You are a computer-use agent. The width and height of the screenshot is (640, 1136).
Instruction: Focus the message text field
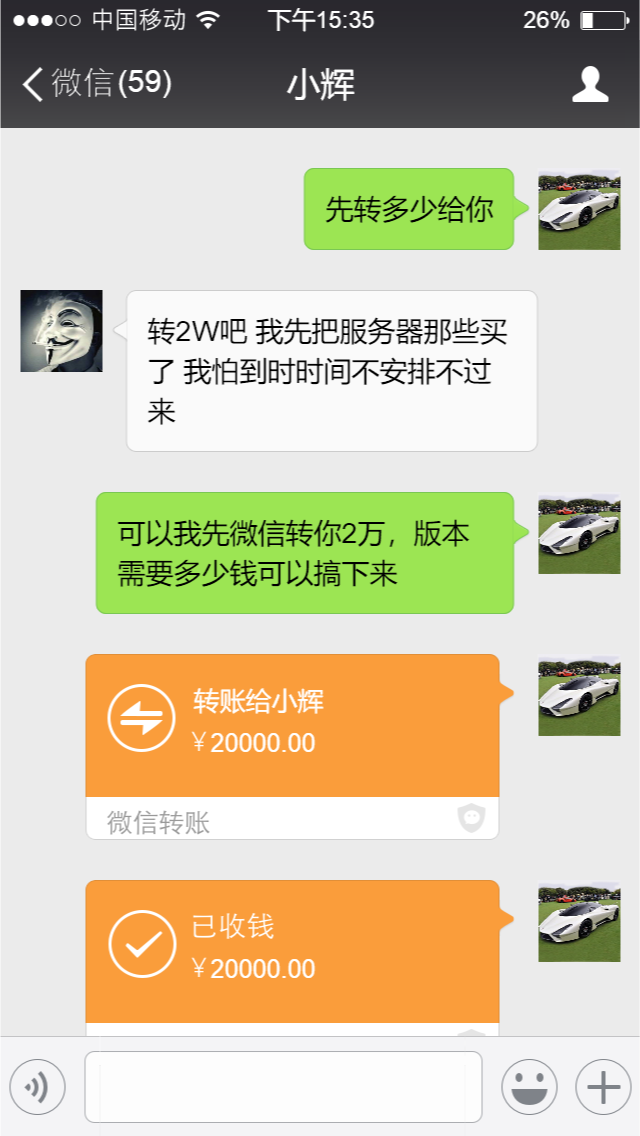point(283,1086)
